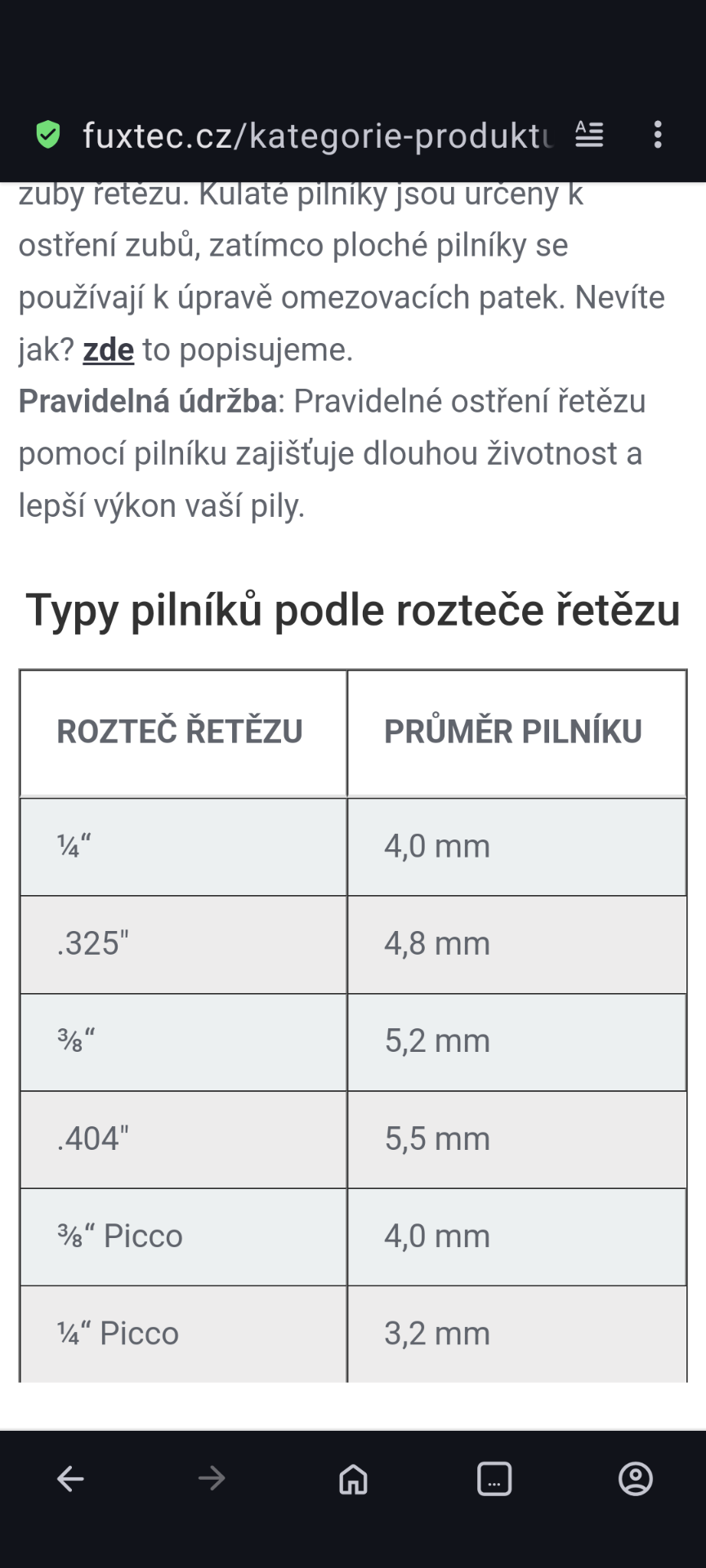The image size is (706, 1568).
Task: Open the browser home page
Action: (353, 1478)
